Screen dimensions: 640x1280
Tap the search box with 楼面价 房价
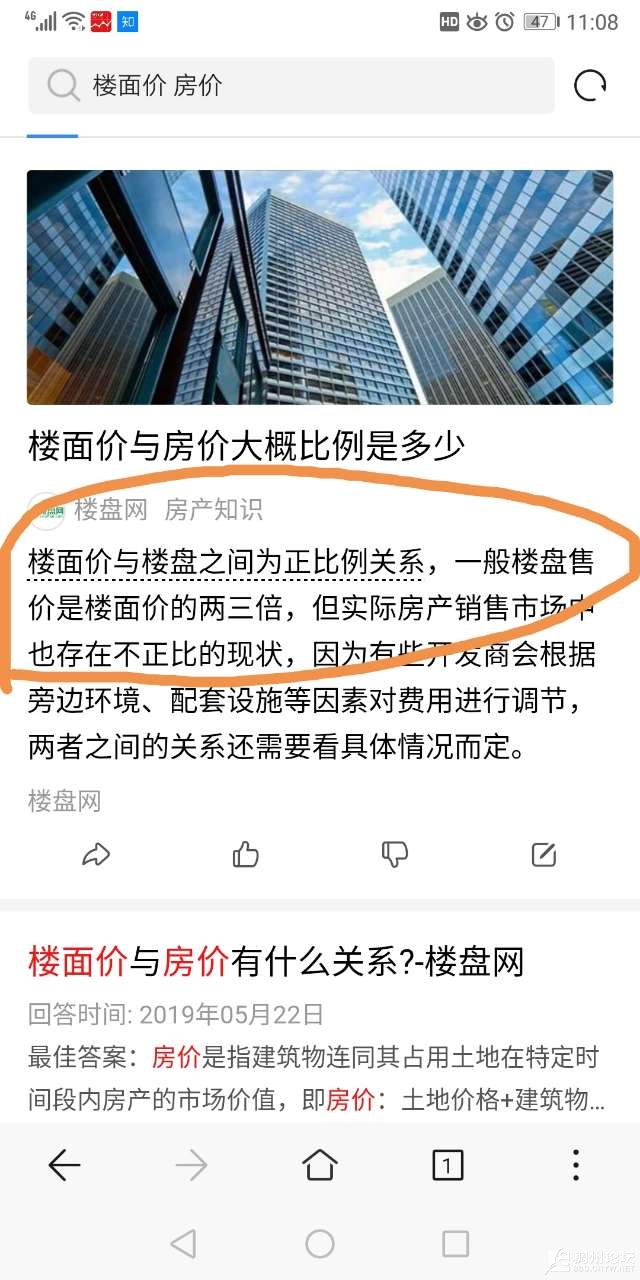(290, 86)
